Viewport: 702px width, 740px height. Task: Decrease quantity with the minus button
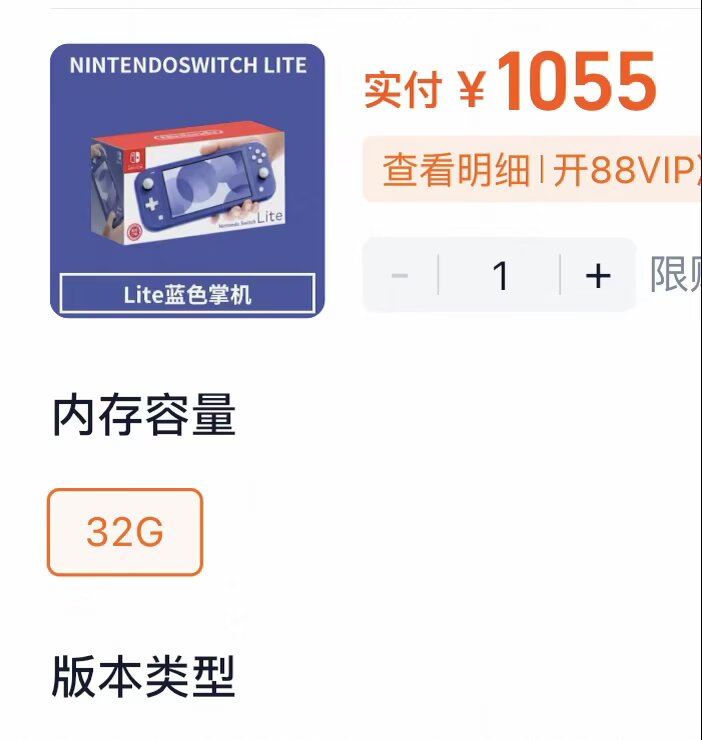coord(400,275)
